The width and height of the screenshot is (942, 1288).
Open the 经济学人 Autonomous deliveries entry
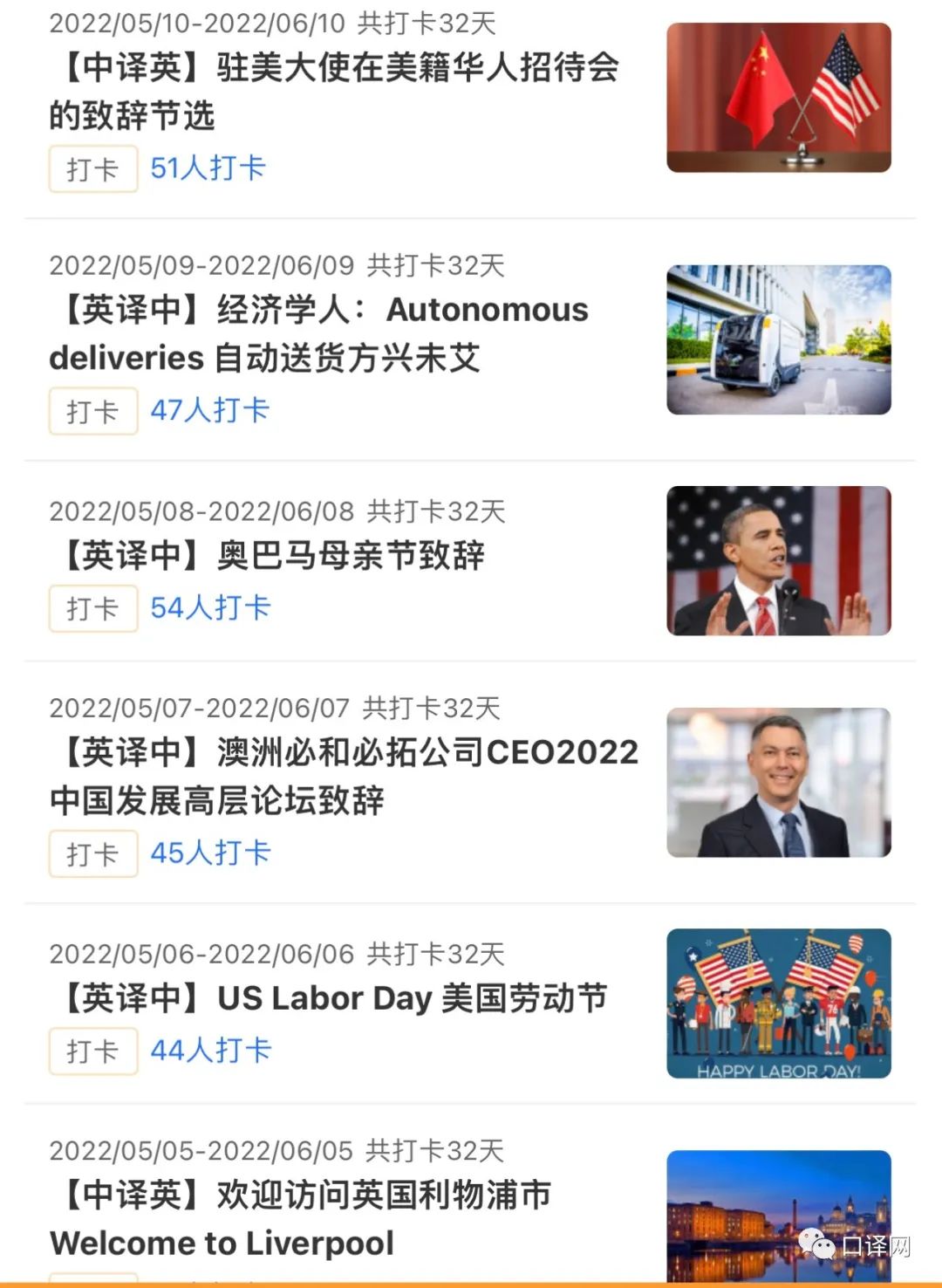click(x=318, y=333)
